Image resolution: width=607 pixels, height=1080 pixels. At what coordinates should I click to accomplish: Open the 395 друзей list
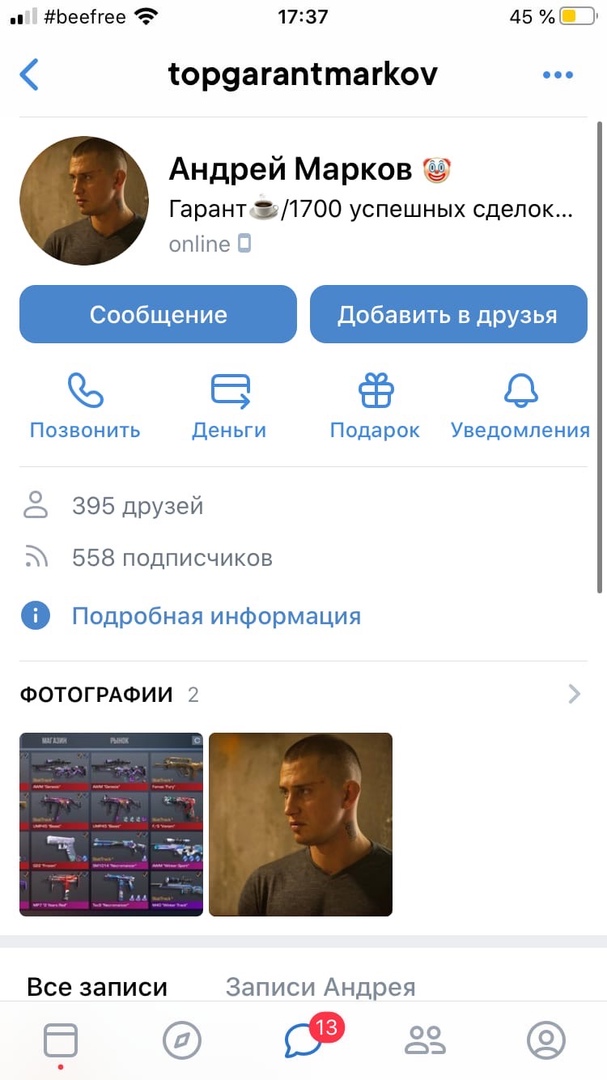pyautogui.click(x=137, y=506)
